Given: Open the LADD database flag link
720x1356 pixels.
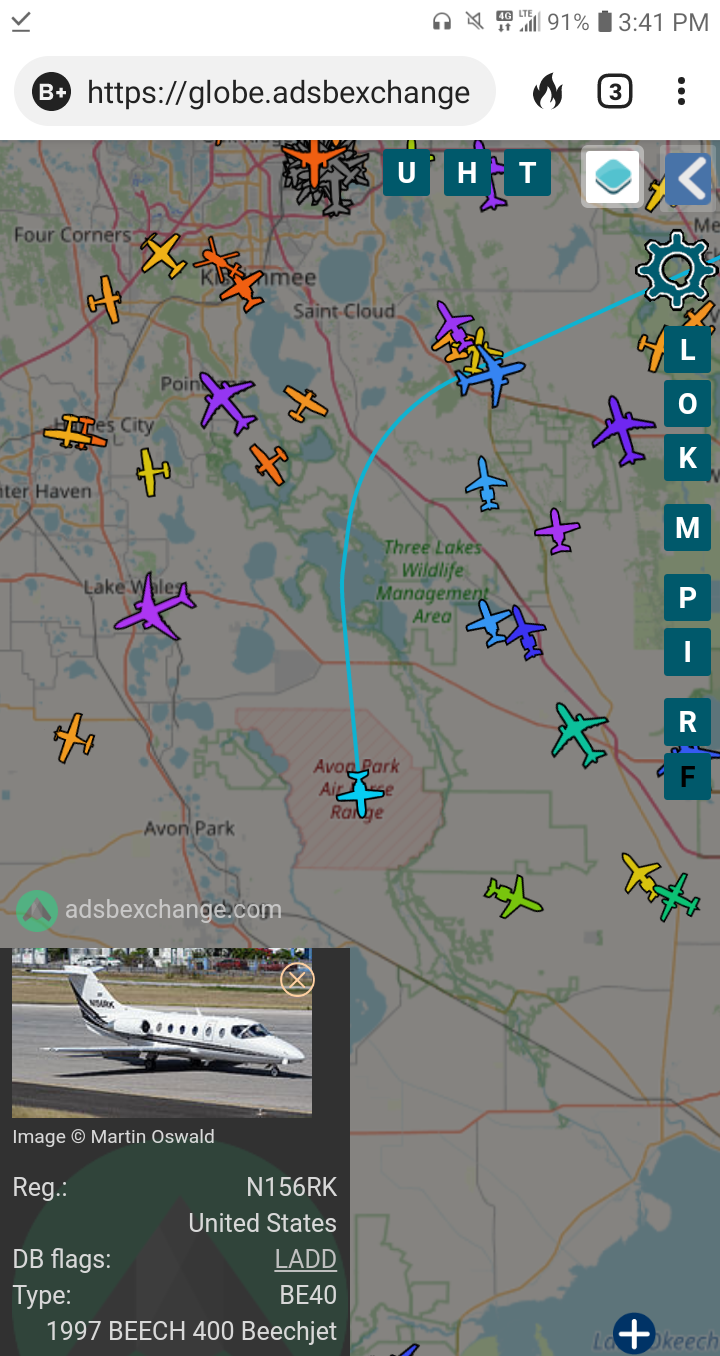Looking at the screenshot, I should (x=306, y=1259).
